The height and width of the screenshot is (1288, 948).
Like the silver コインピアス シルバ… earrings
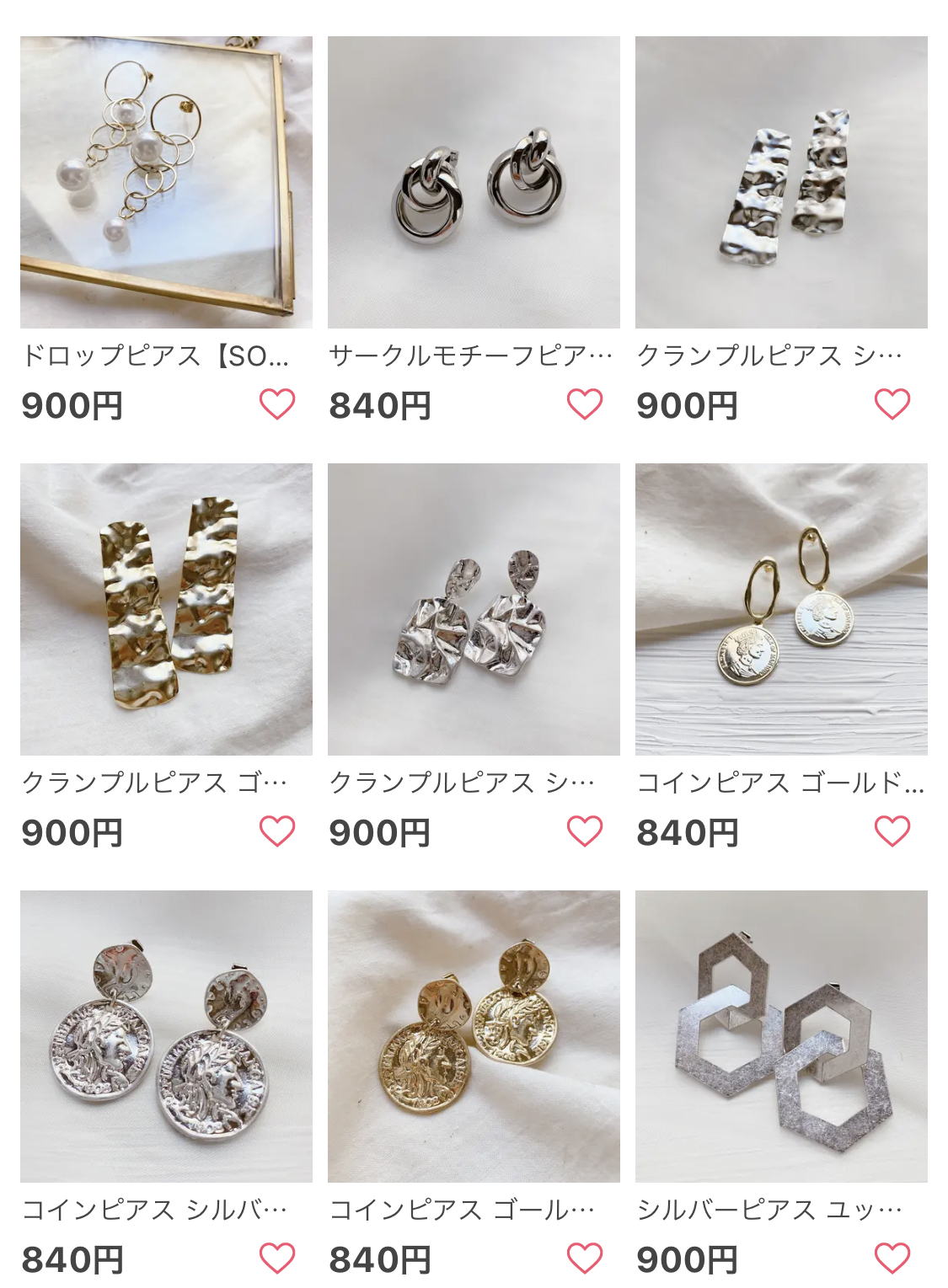pyautogui.click(x=276, y=1258)
